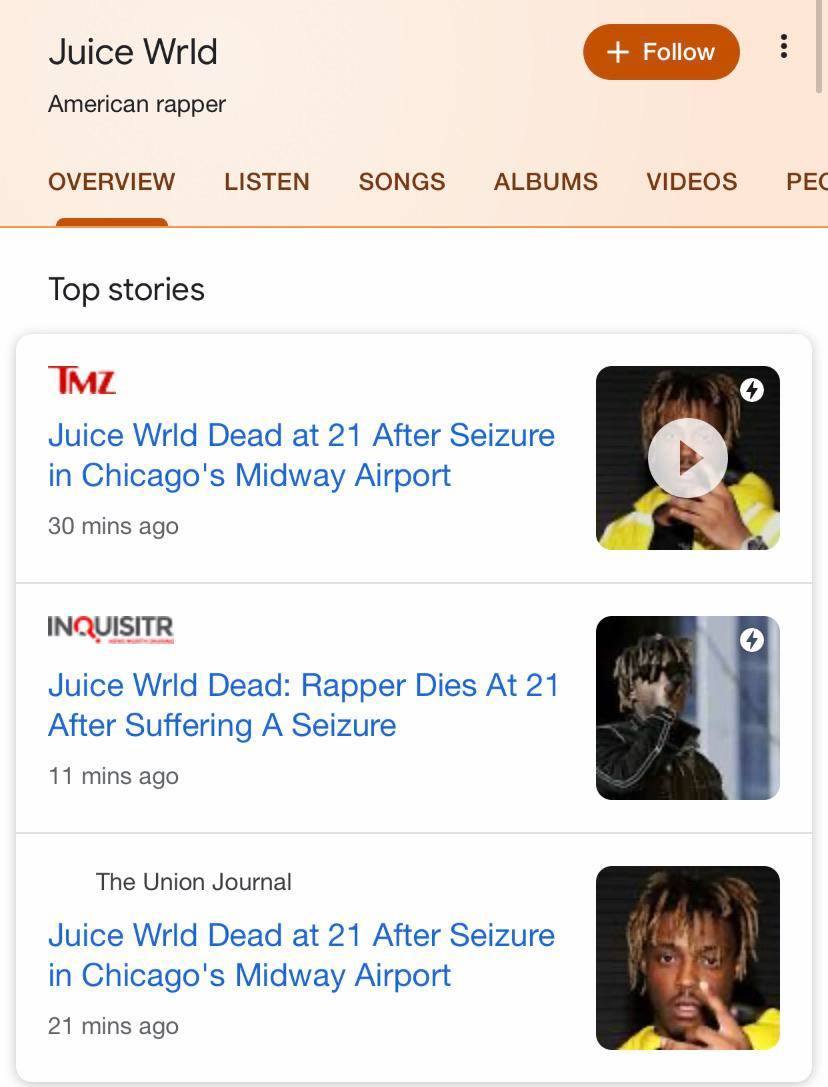Stay on the OVERVIEW tab
This screenshot has width=828, height=1087.
coord(111,182)
